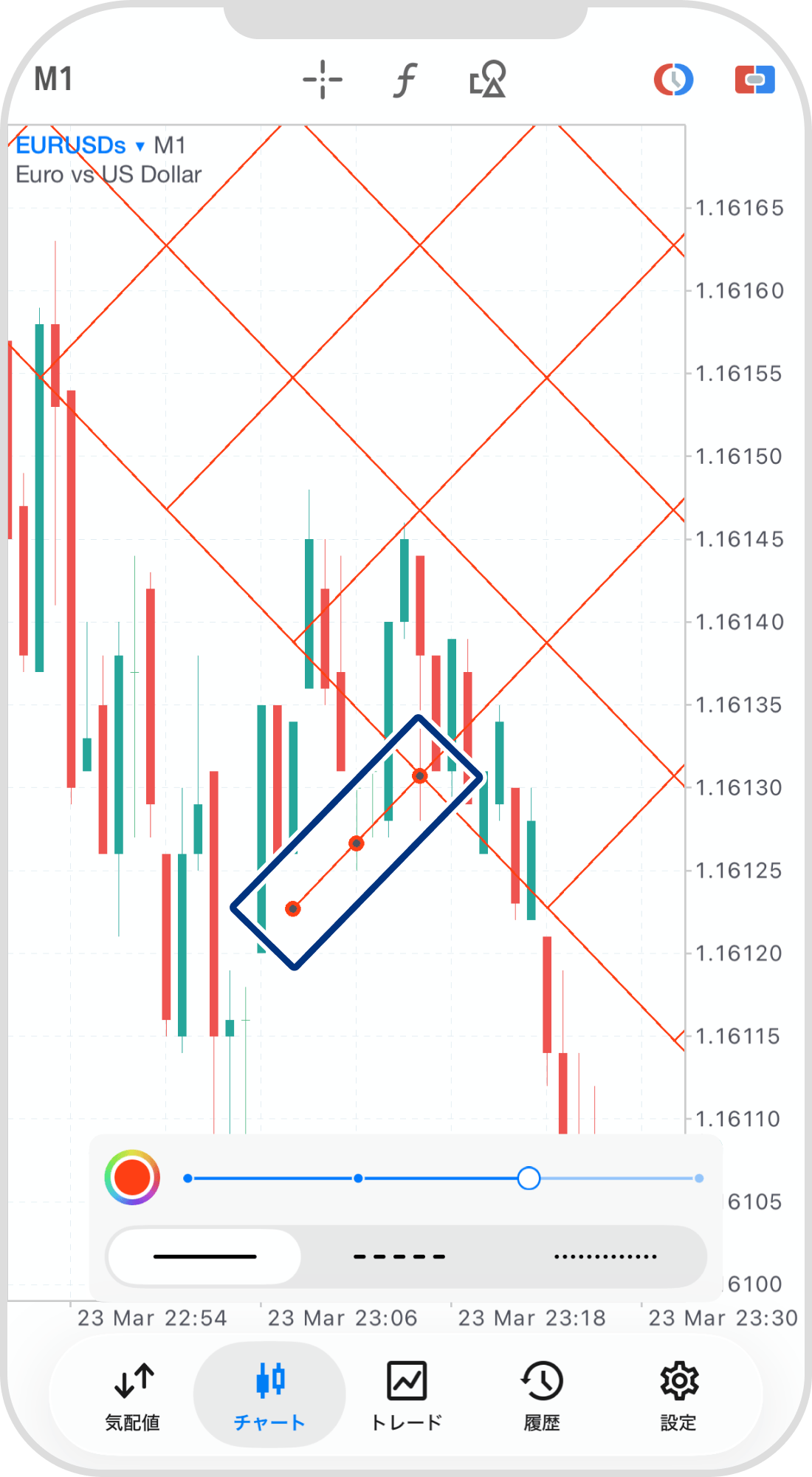812x1477 pixels.
Task: Activate the crosshair tool
Action: pos(323,80)
